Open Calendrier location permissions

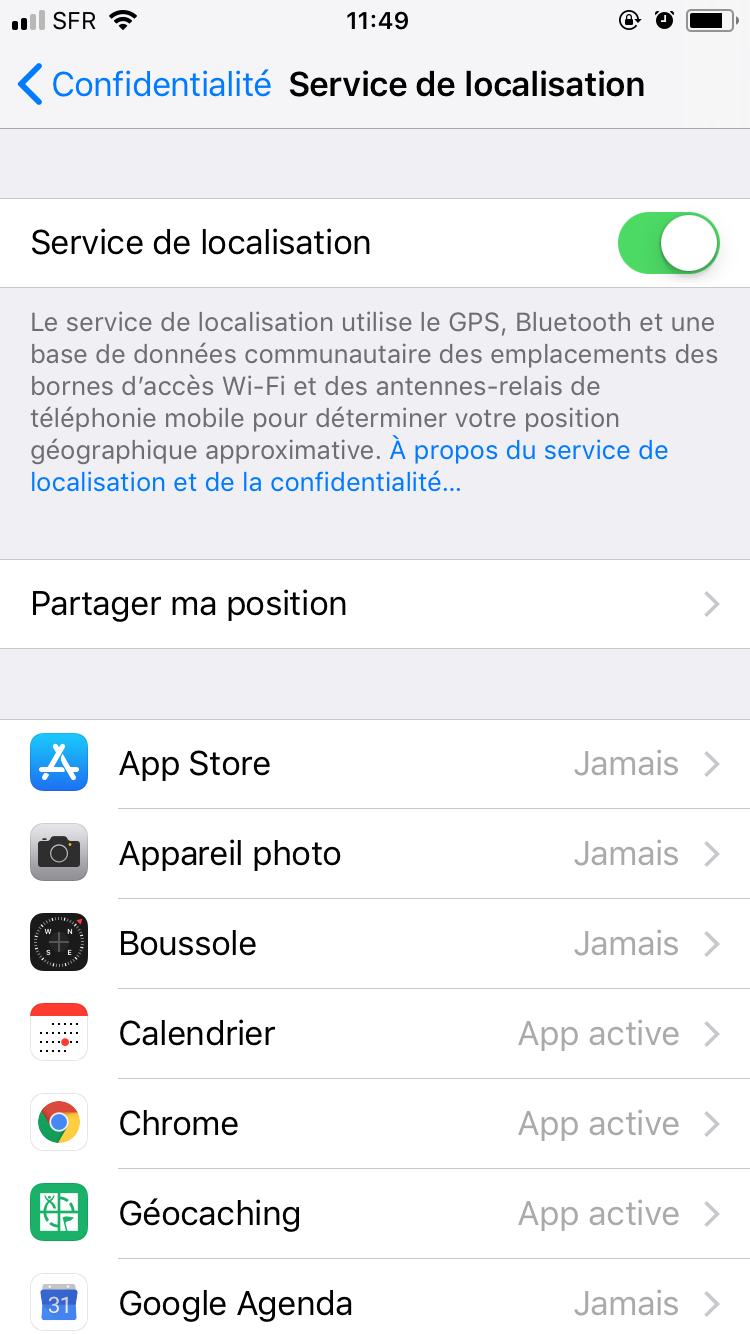375,1034
